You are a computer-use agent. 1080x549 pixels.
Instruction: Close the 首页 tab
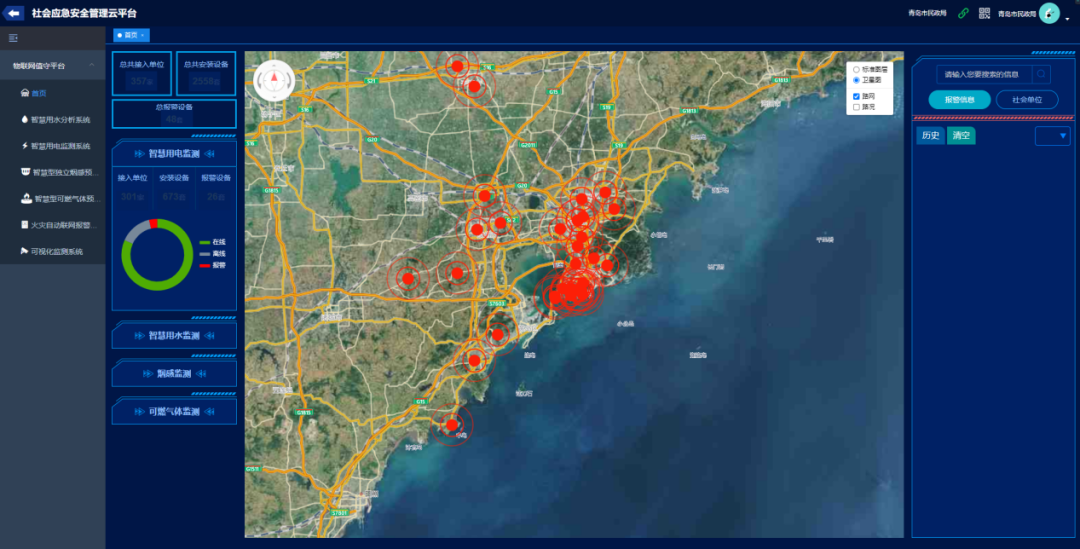coord(143,35)
